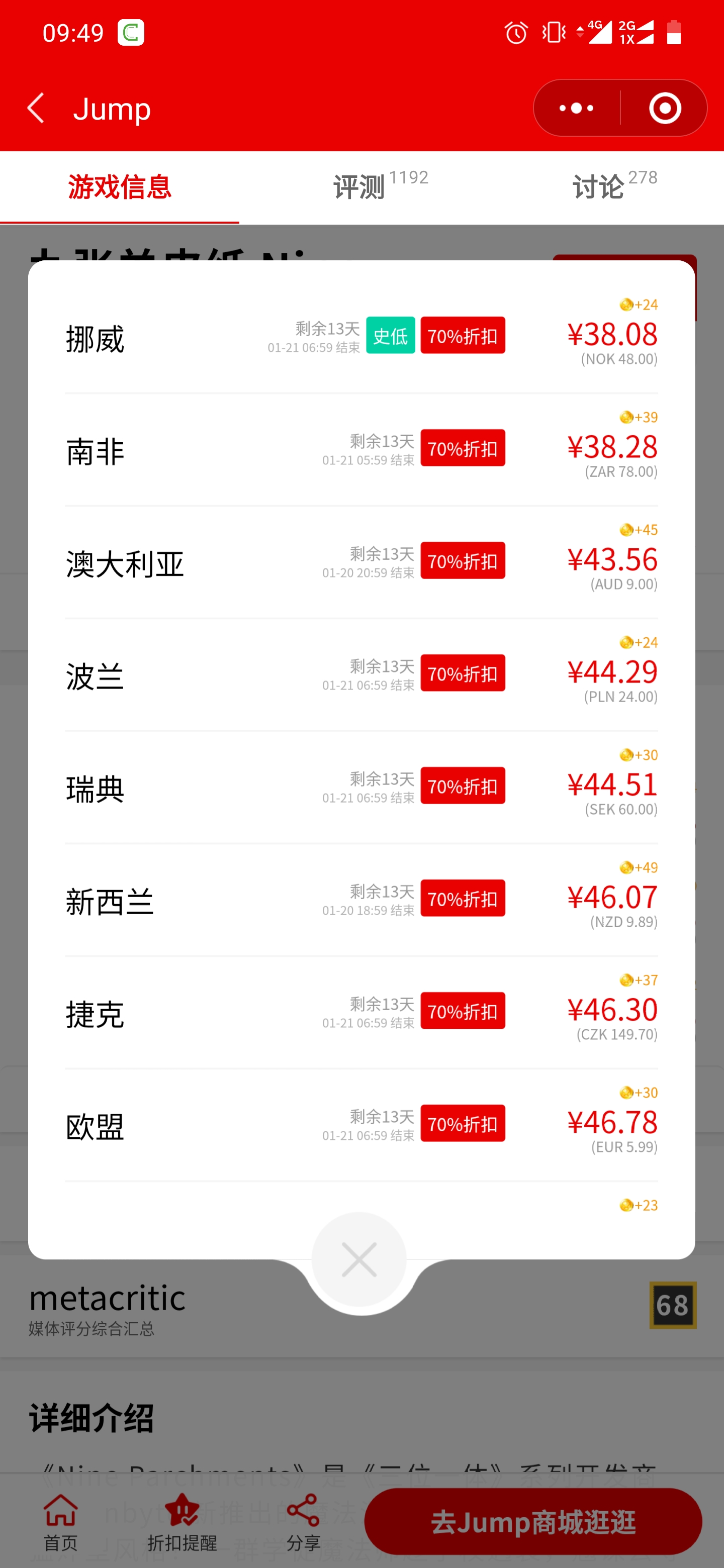Tap the 70%折扣 badge on the 欧盟 row
724x1568 pixels.
click(463, 1123)
